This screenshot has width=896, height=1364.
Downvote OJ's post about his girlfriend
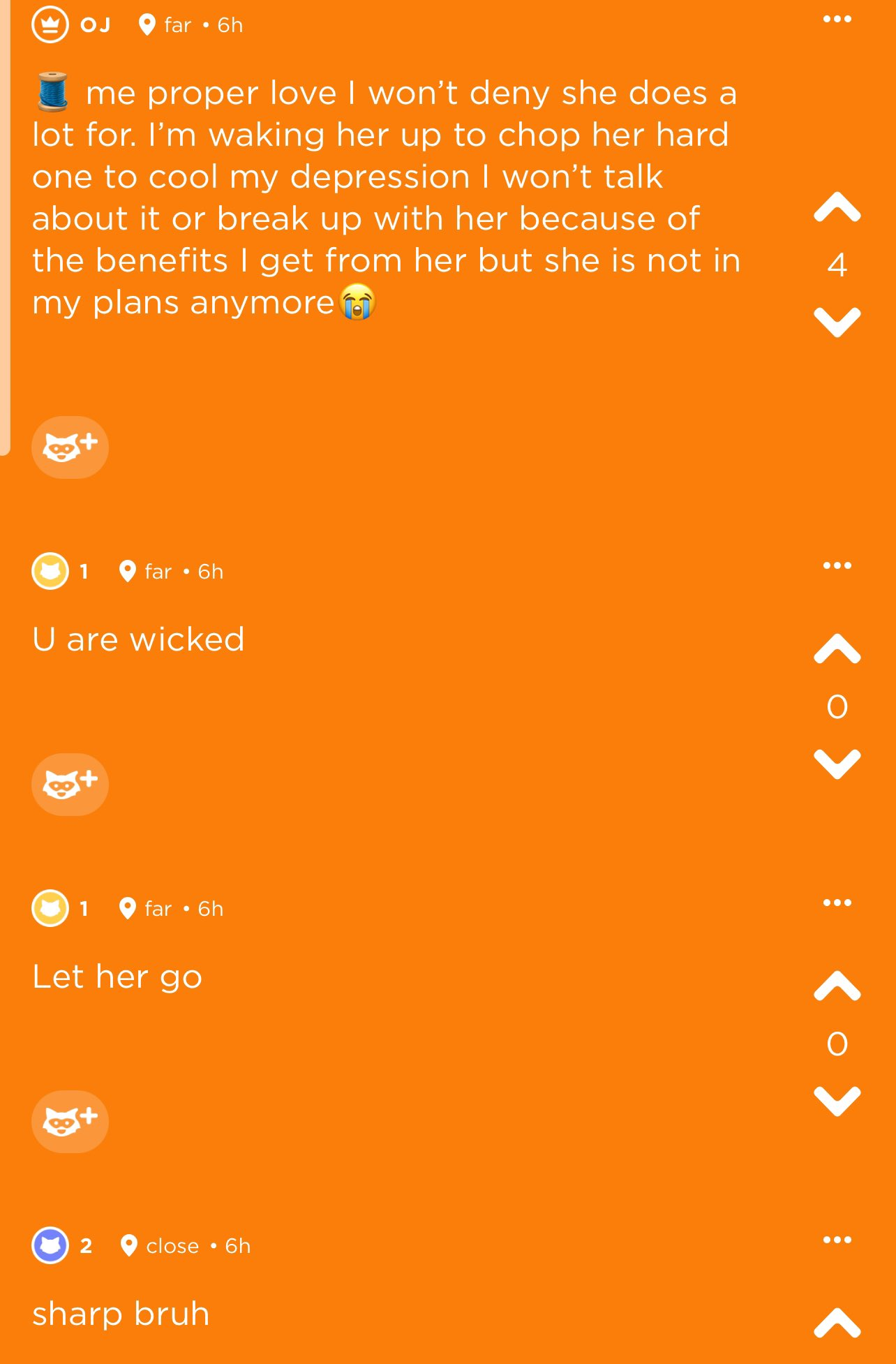837,322
